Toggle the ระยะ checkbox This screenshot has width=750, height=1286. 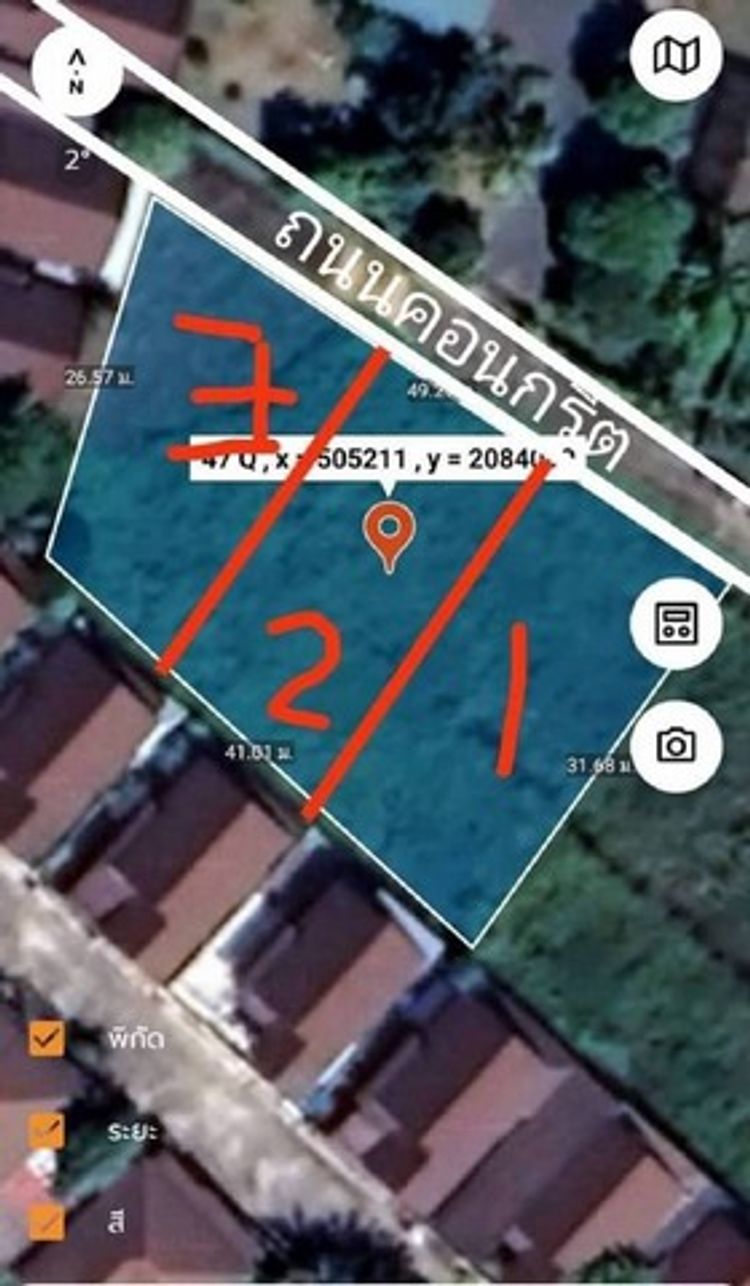(x=47, y=1130)
